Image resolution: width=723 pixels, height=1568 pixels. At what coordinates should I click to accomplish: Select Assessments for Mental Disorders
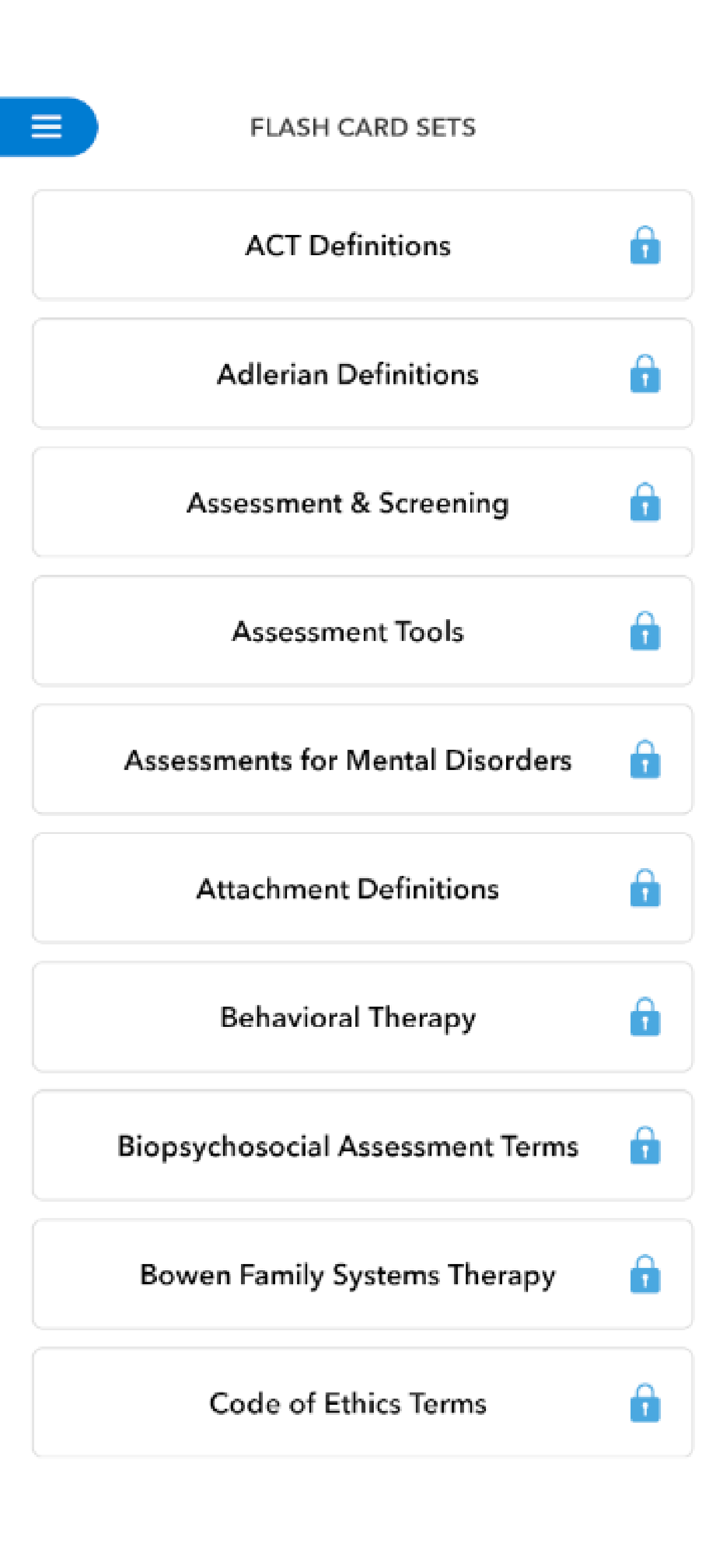pyautogui.click(x=347, y=760)
